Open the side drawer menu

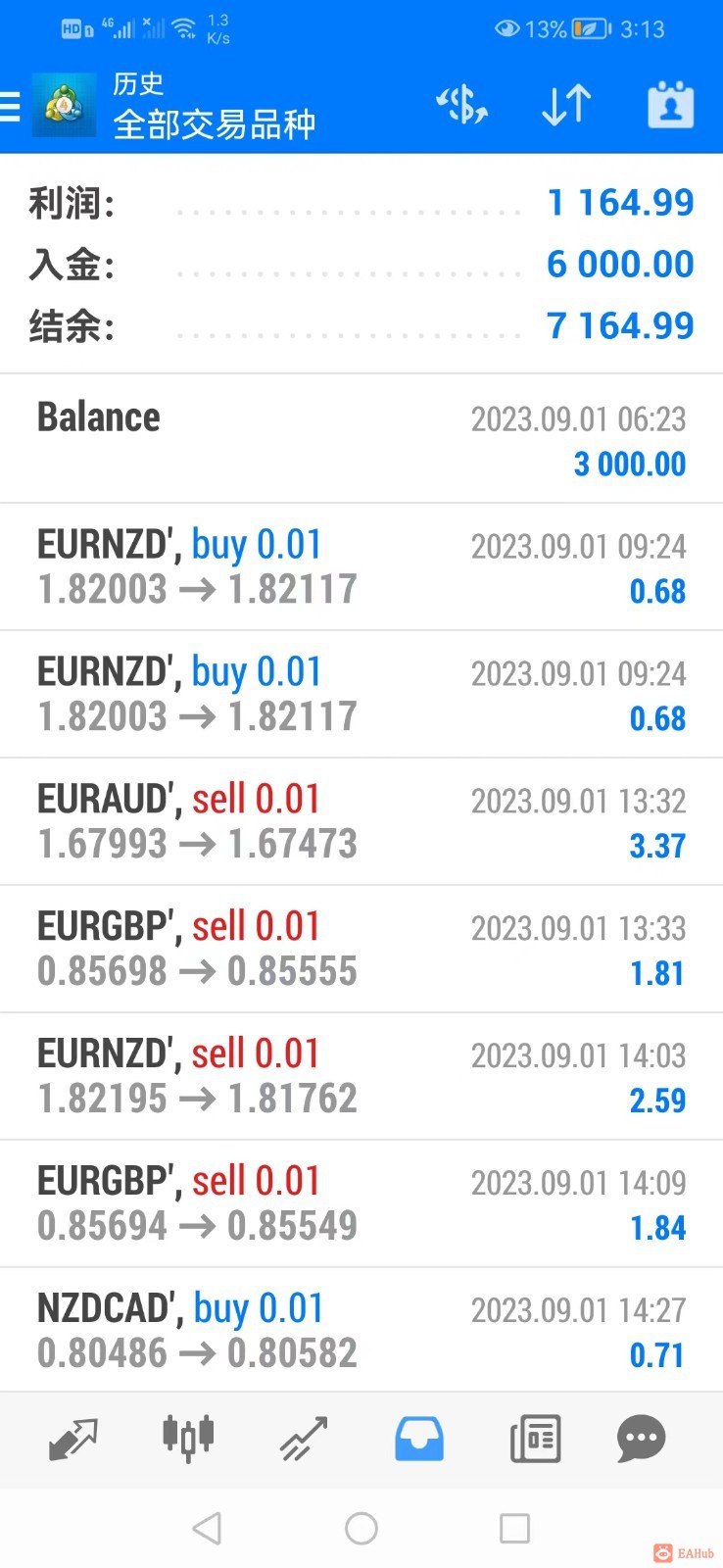[12, 106]
